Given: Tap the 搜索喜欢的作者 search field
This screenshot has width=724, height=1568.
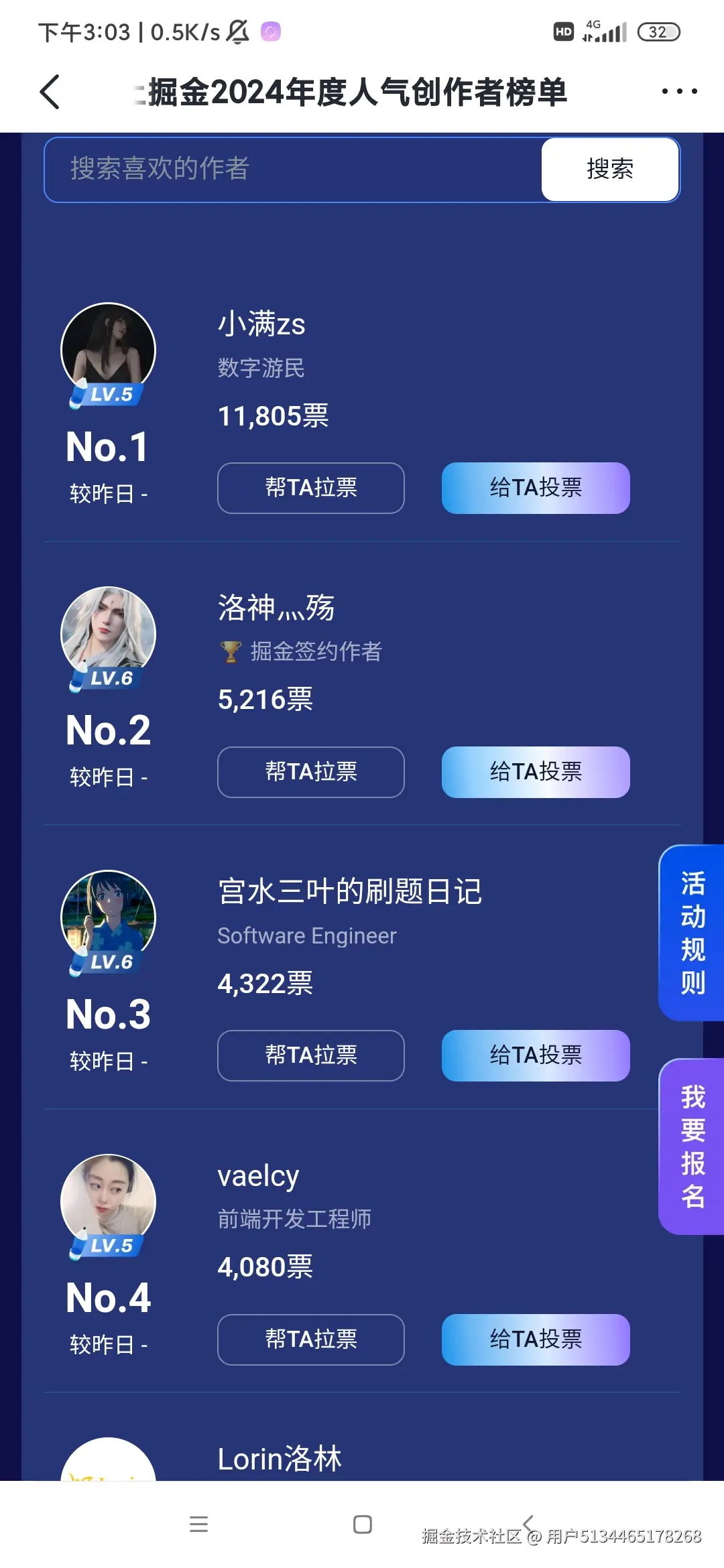Looking at the screenshot, I should [x=288, y=170].
